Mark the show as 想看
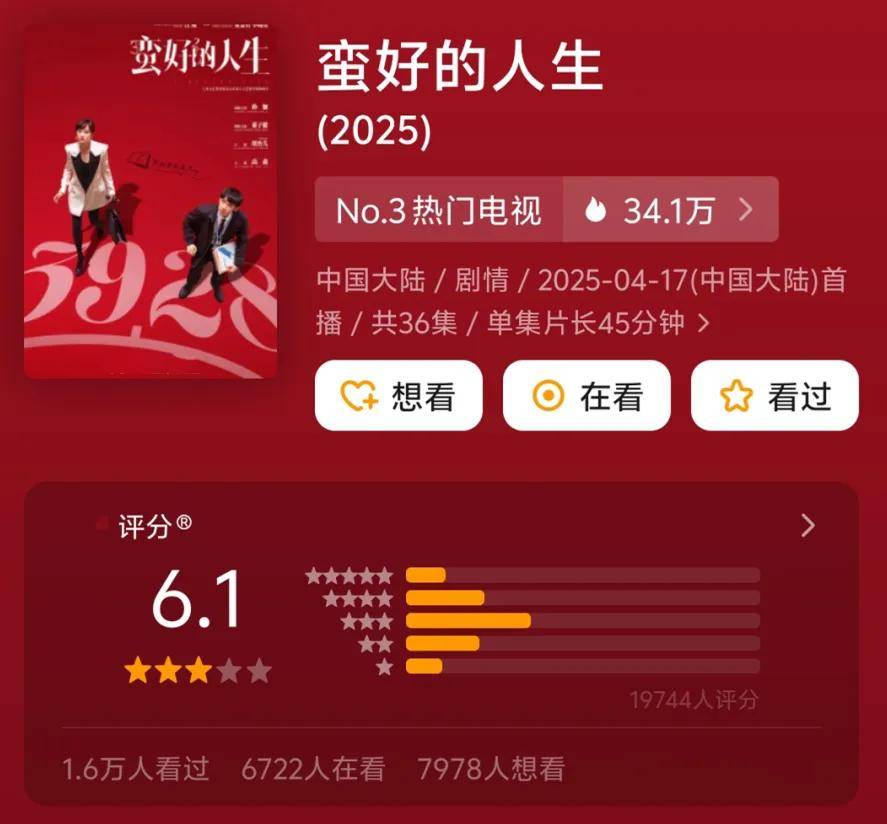The height and width of the screenshot is (824, 887). point(398,396)
